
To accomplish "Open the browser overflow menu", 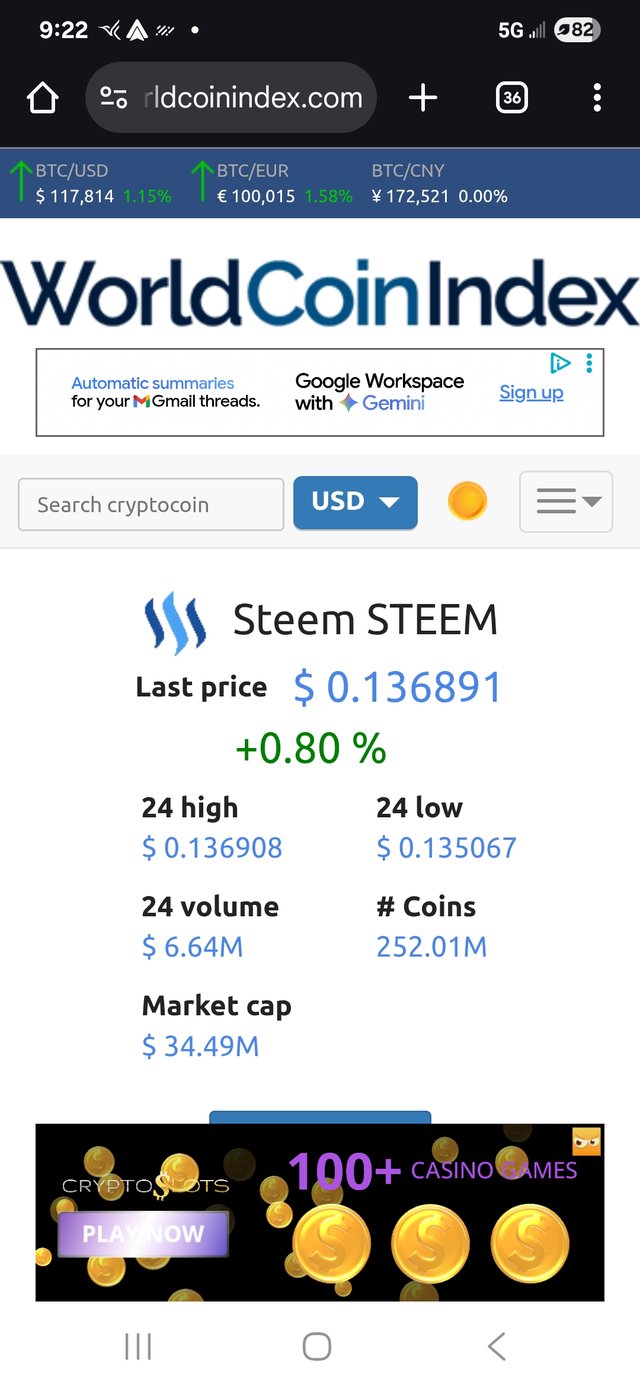I will point(596,97).
